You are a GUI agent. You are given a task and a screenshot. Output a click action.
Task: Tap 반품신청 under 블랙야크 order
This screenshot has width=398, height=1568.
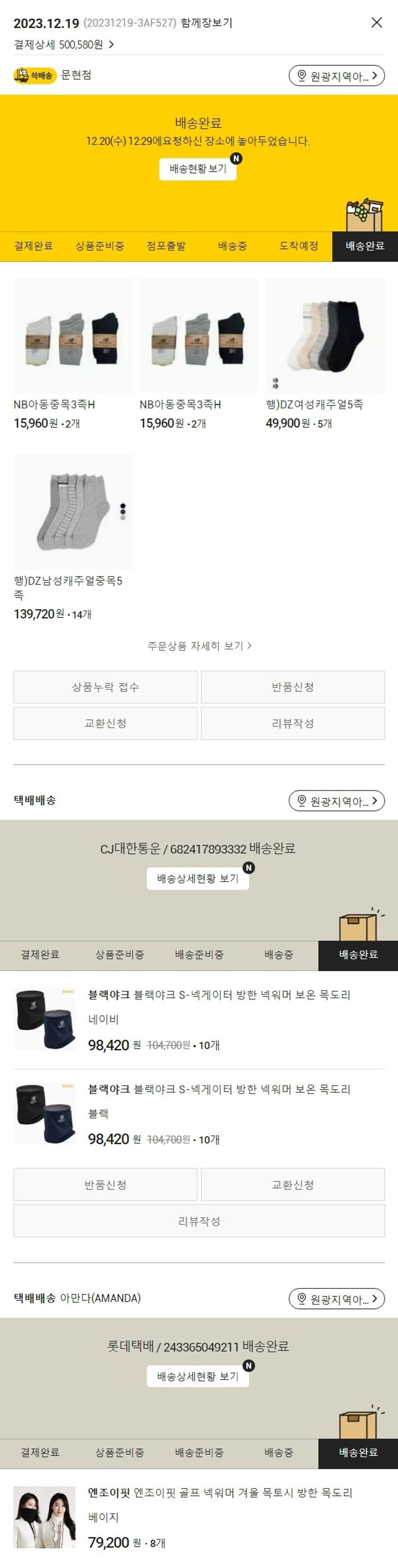[x=105, y=1184]
